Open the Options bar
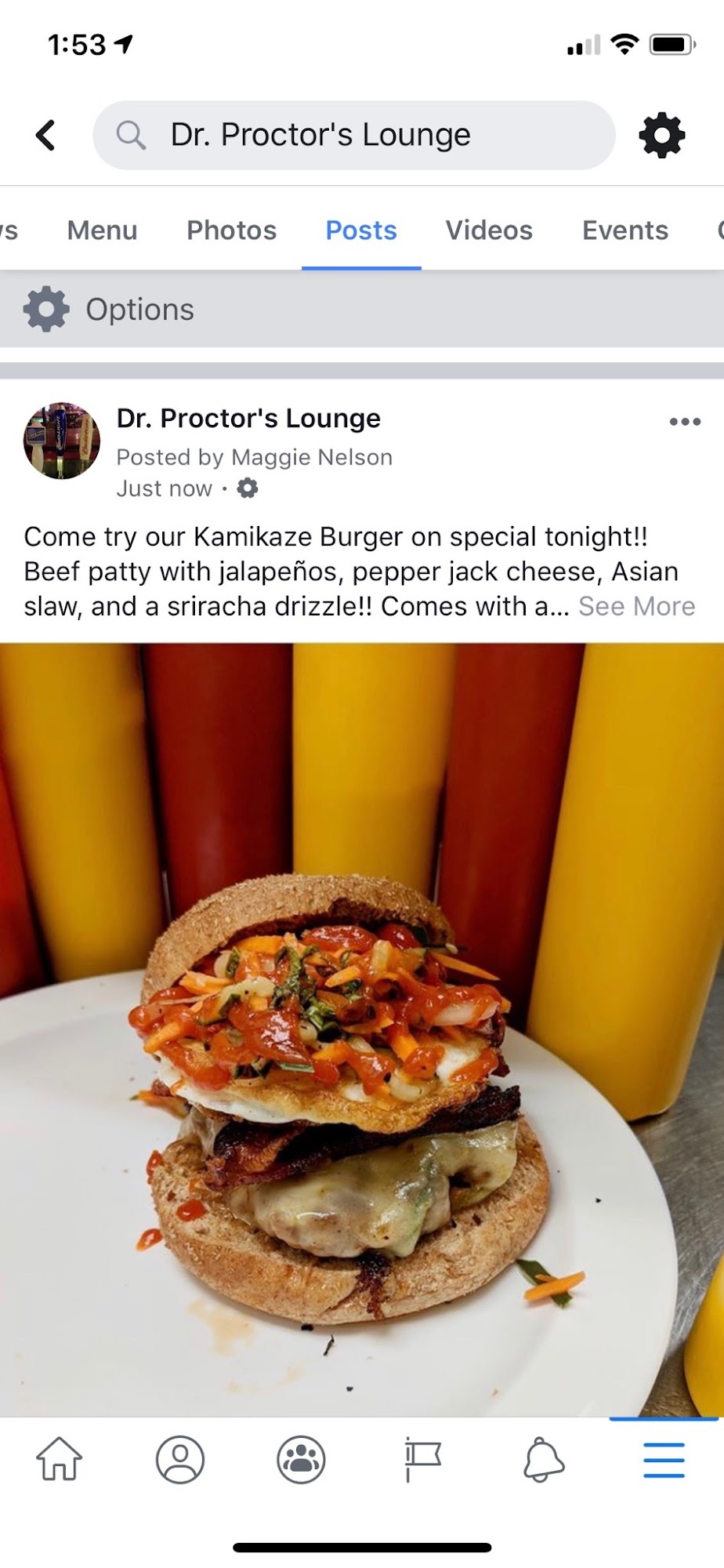The image size is (724, 1568). (x=362, y=310)
